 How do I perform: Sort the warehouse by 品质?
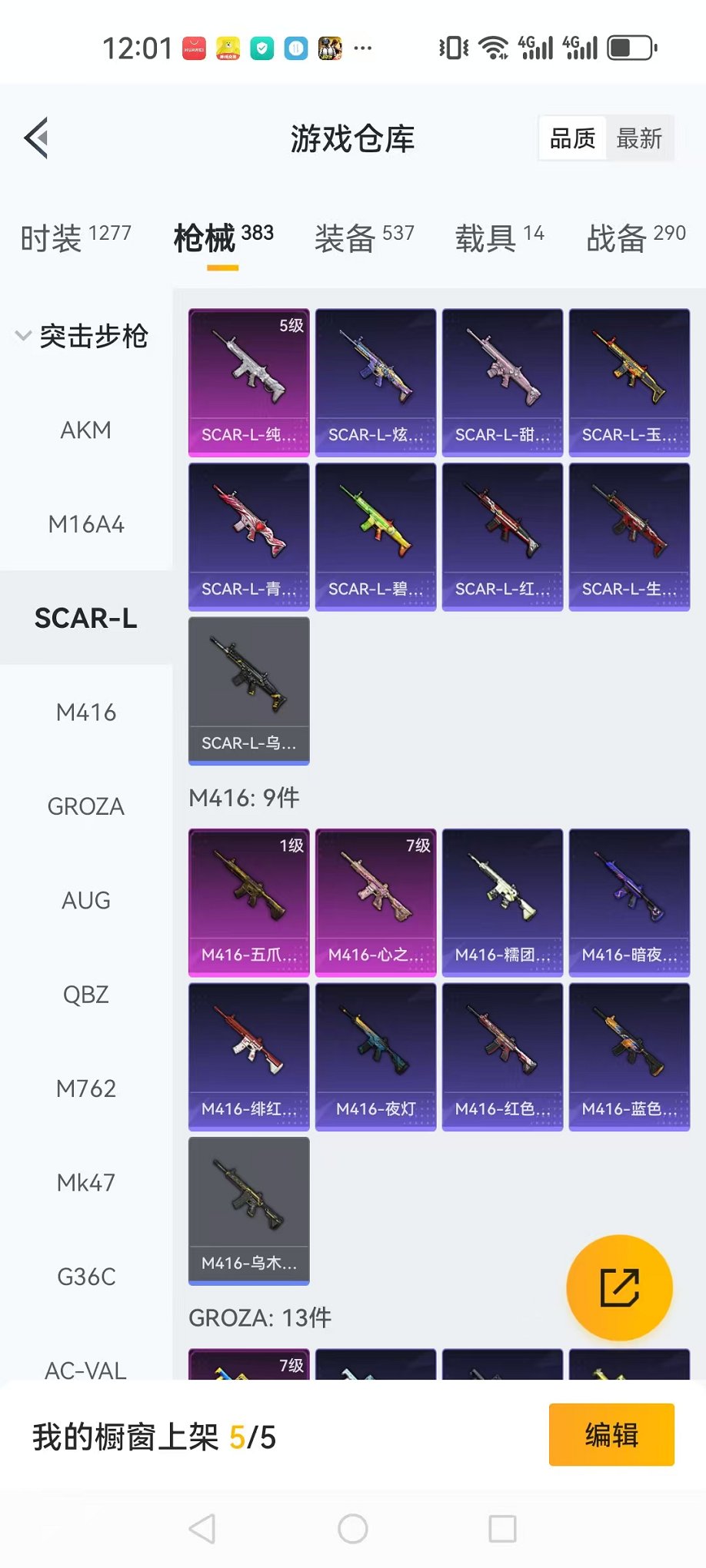tap(572, 138)
